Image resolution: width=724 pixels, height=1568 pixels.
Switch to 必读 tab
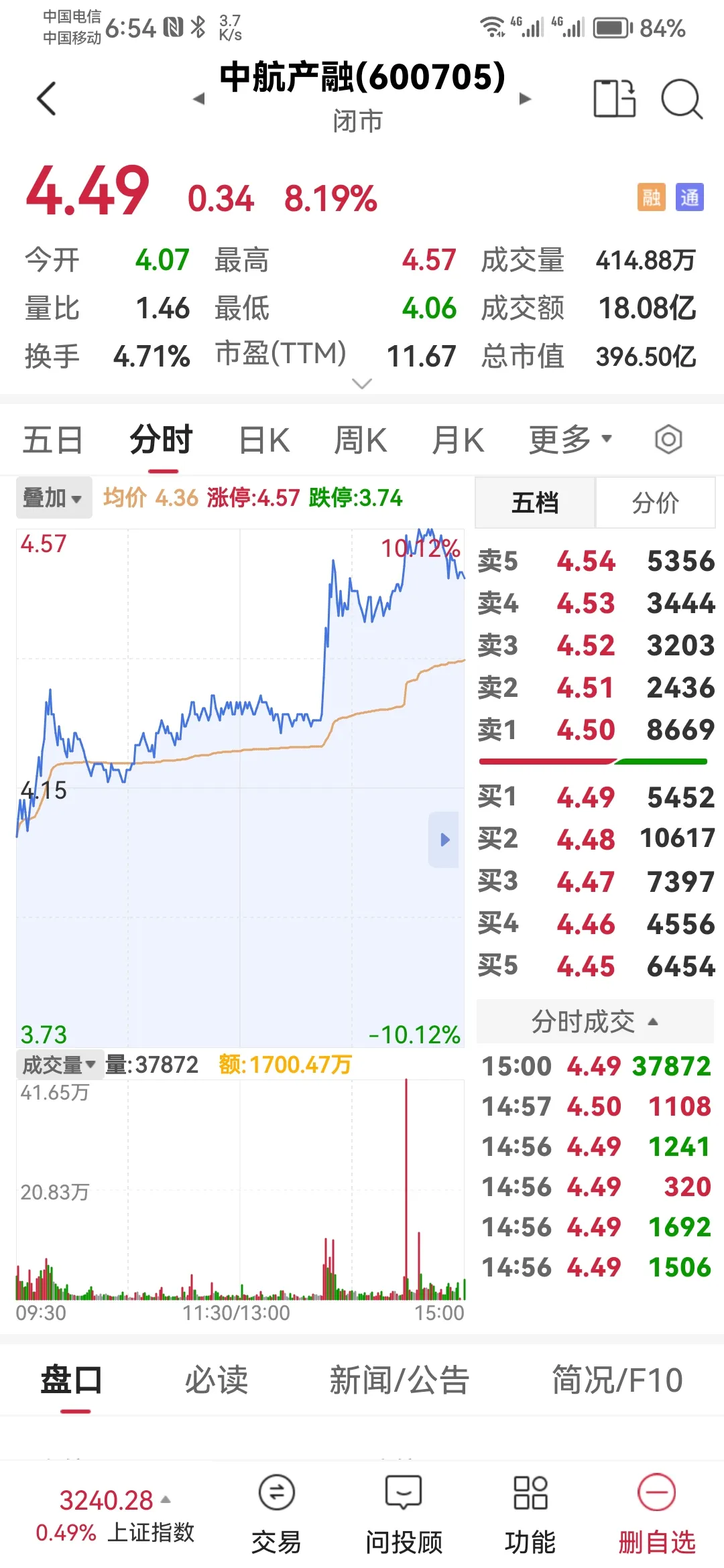pyautogui.click(x=216, y=1380)
